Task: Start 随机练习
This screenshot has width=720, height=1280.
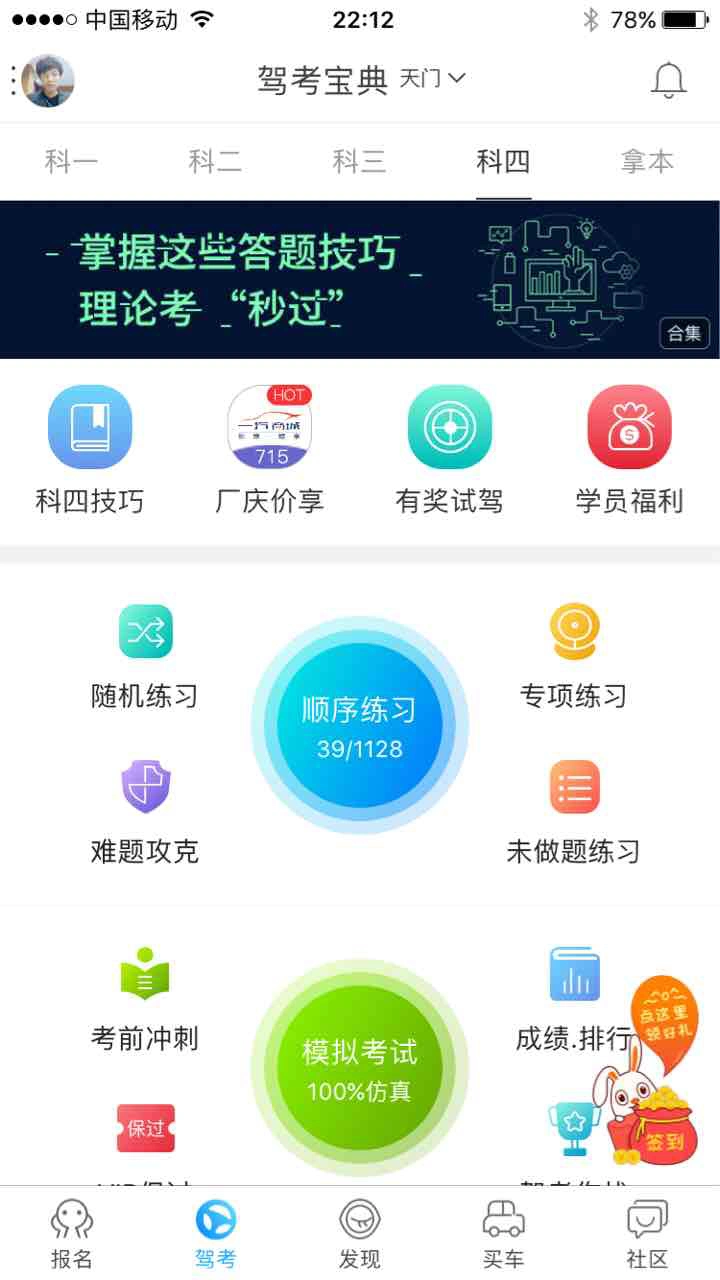Action: (145, 655)
